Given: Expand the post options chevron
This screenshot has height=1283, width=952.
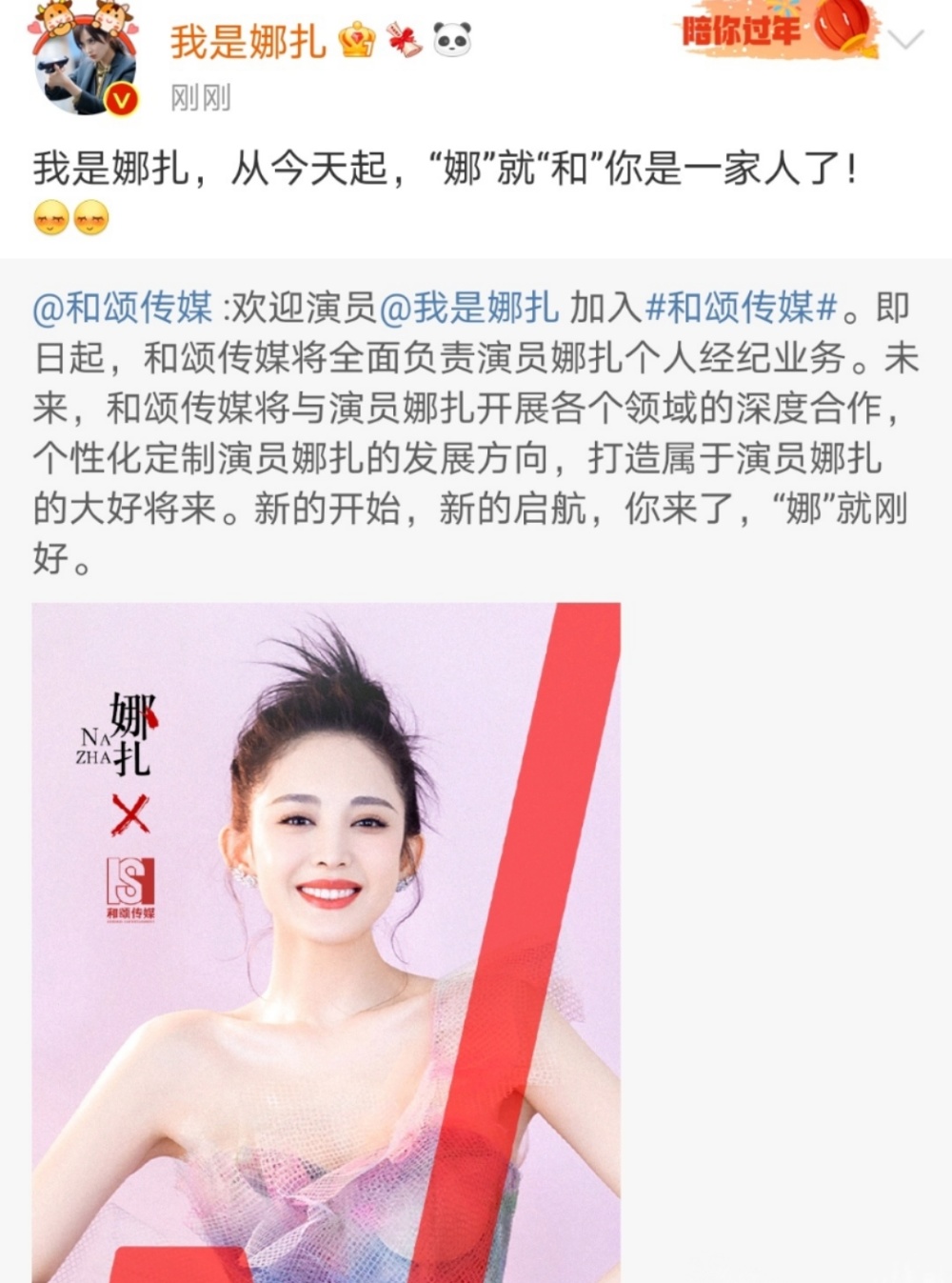Looking at the screenshot, I should pos(905,40).
